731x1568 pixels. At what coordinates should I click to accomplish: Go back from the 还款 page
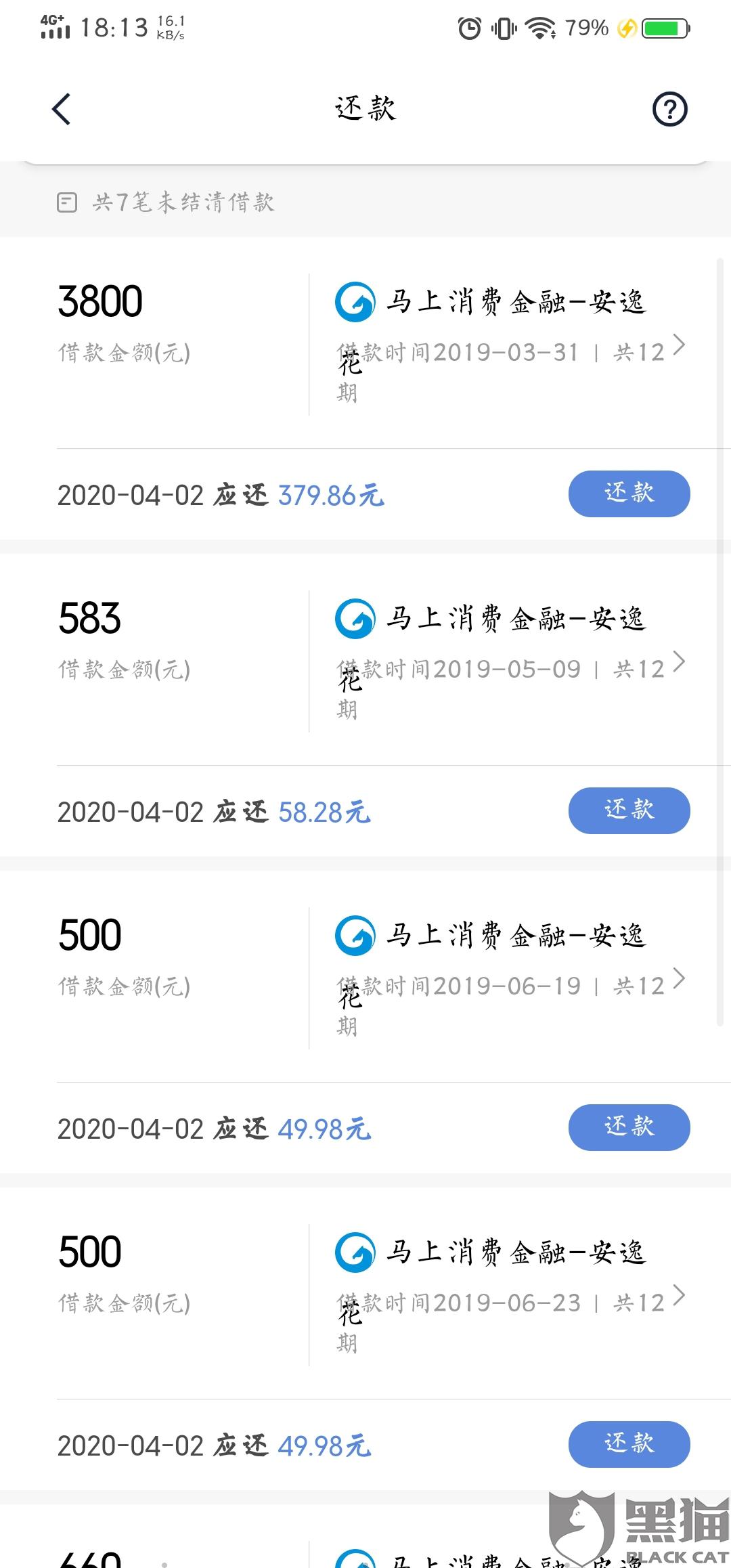point(62,109)
